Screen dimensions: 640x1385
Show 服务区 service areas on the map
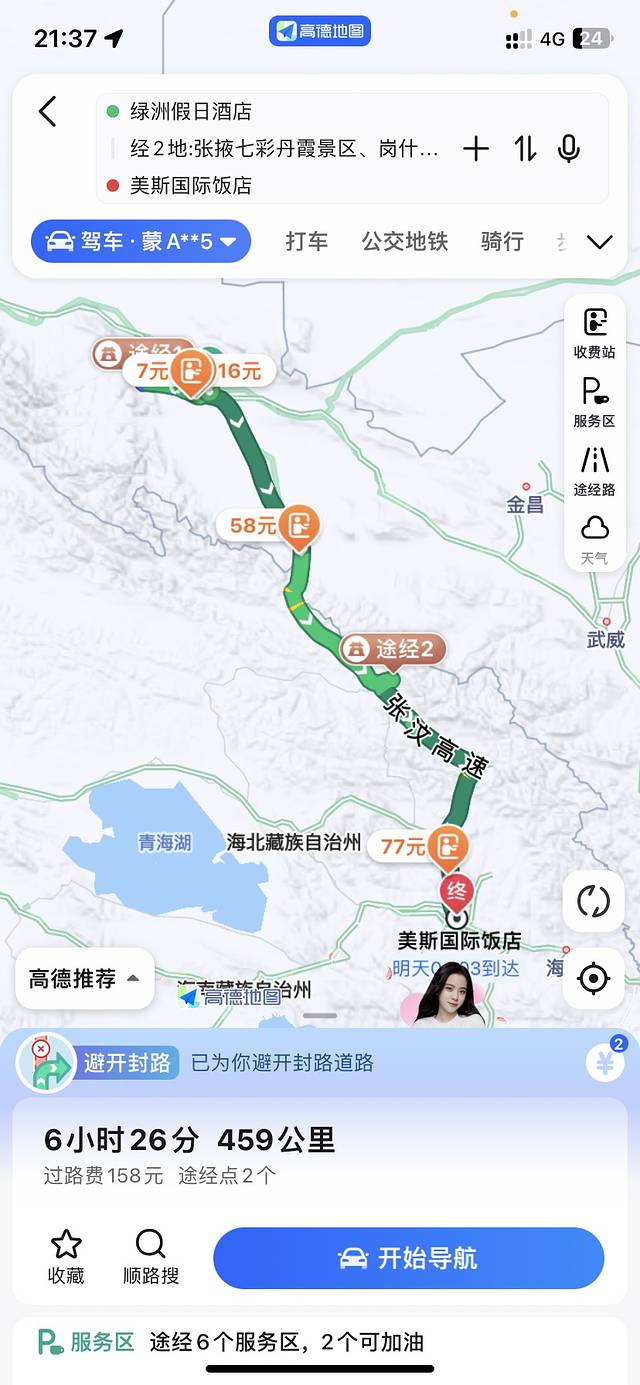pyautogui.click(x=594, y=402)
